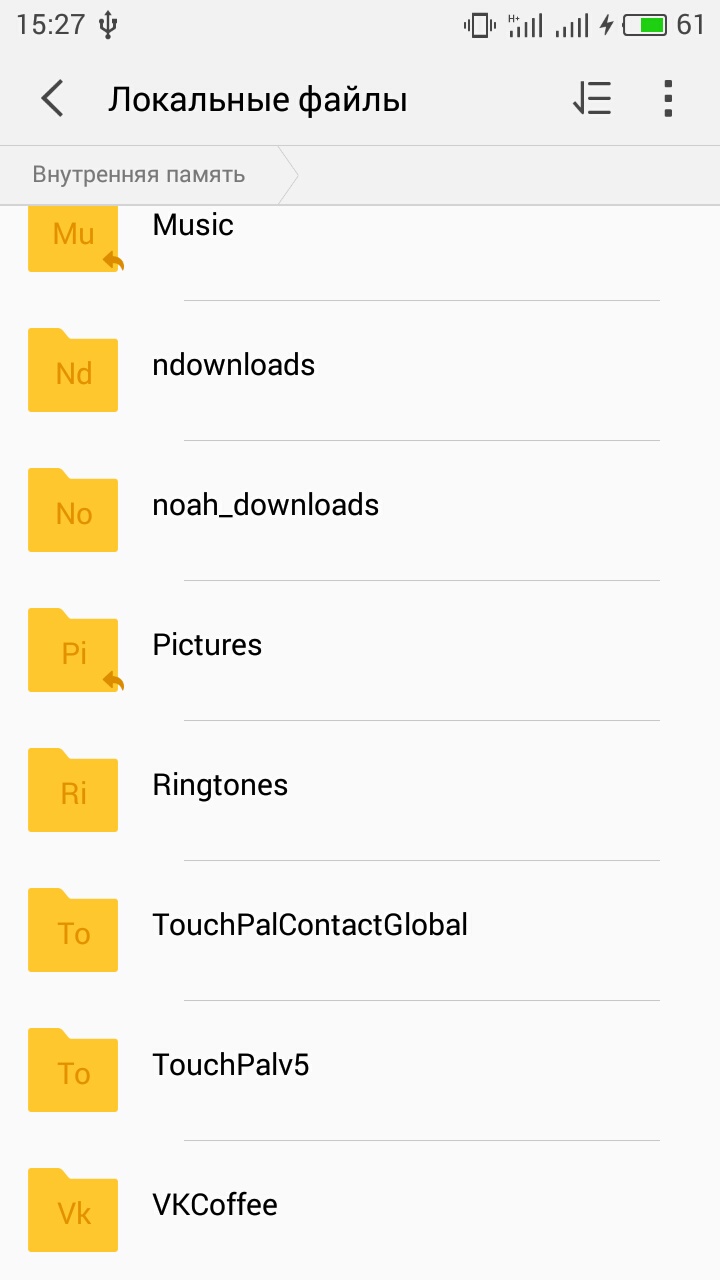The height and width of the screenshot is (1280, 720).
Task: Open the sort options icon
Action: coord(592,100)
